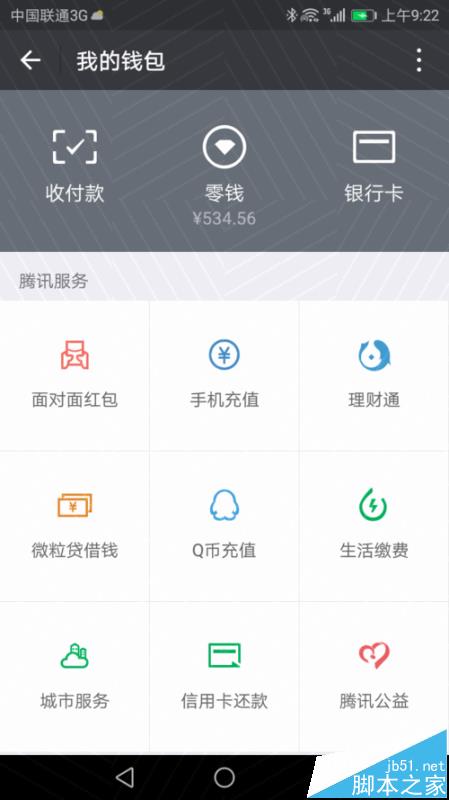
Task: Open 手机充值 phone top-up
Action: [224, 376]
